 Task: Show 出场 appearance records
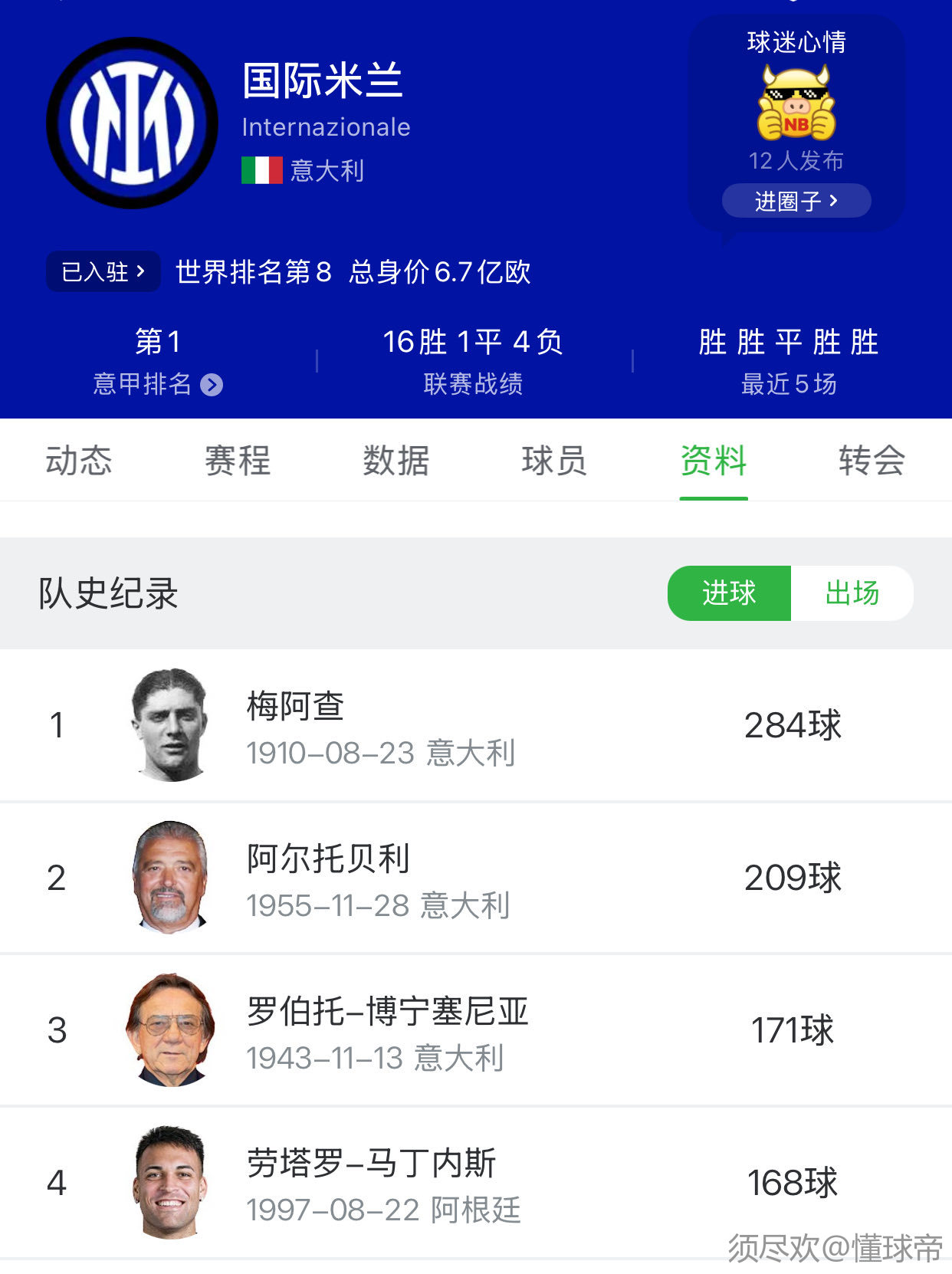pos(852,593)
